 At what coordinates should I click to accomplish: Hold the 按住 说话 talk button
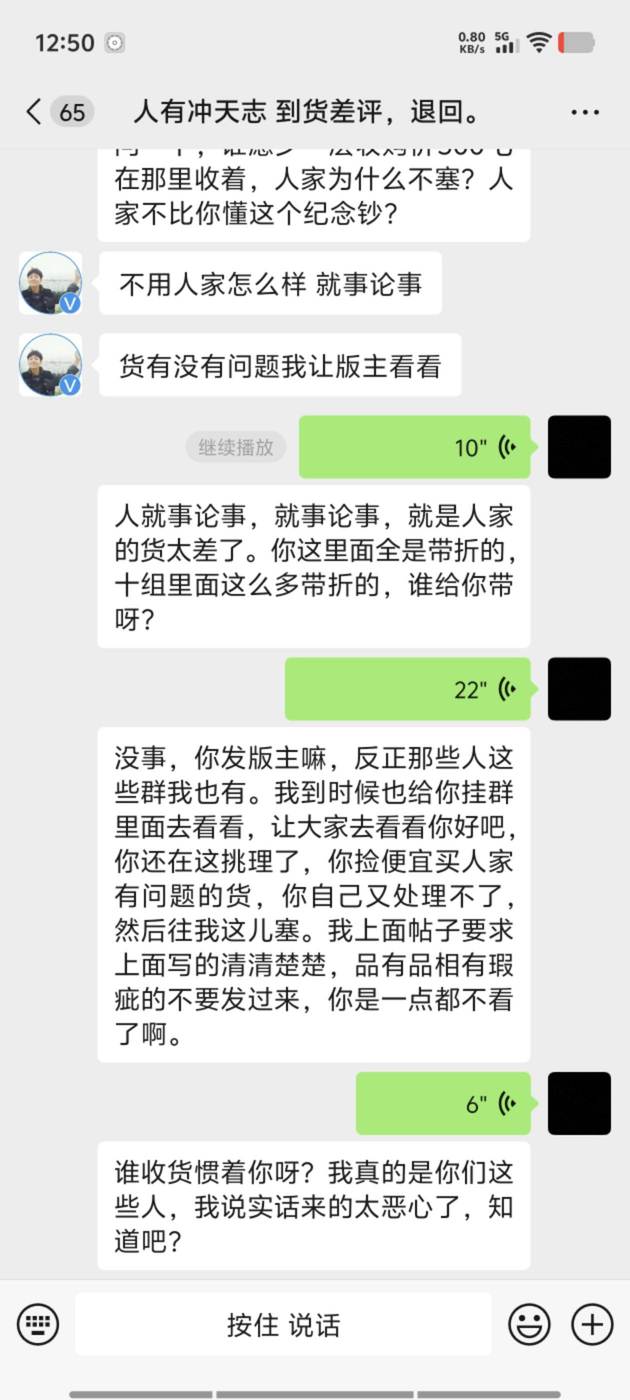point(283,1325)
